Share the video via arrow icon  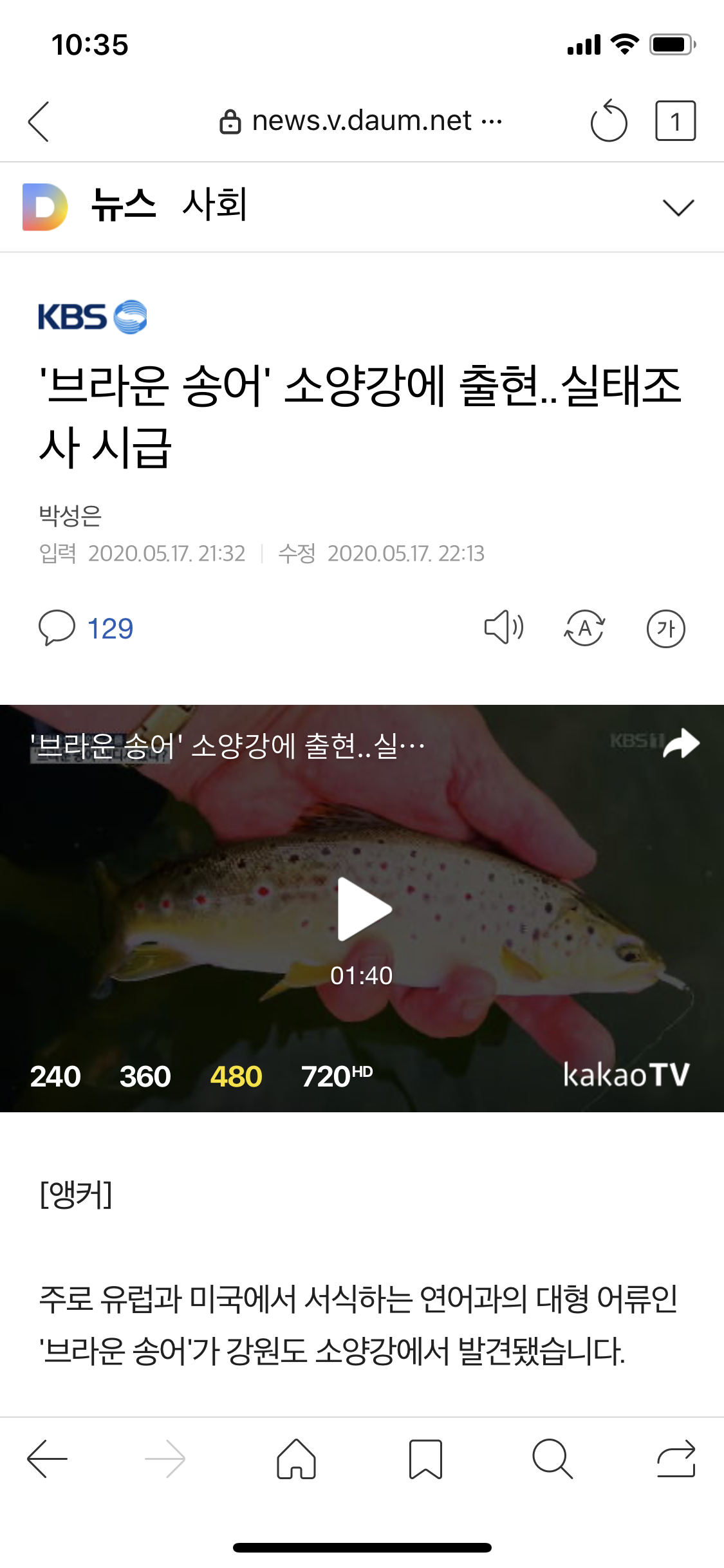click(x=681, y=743)
